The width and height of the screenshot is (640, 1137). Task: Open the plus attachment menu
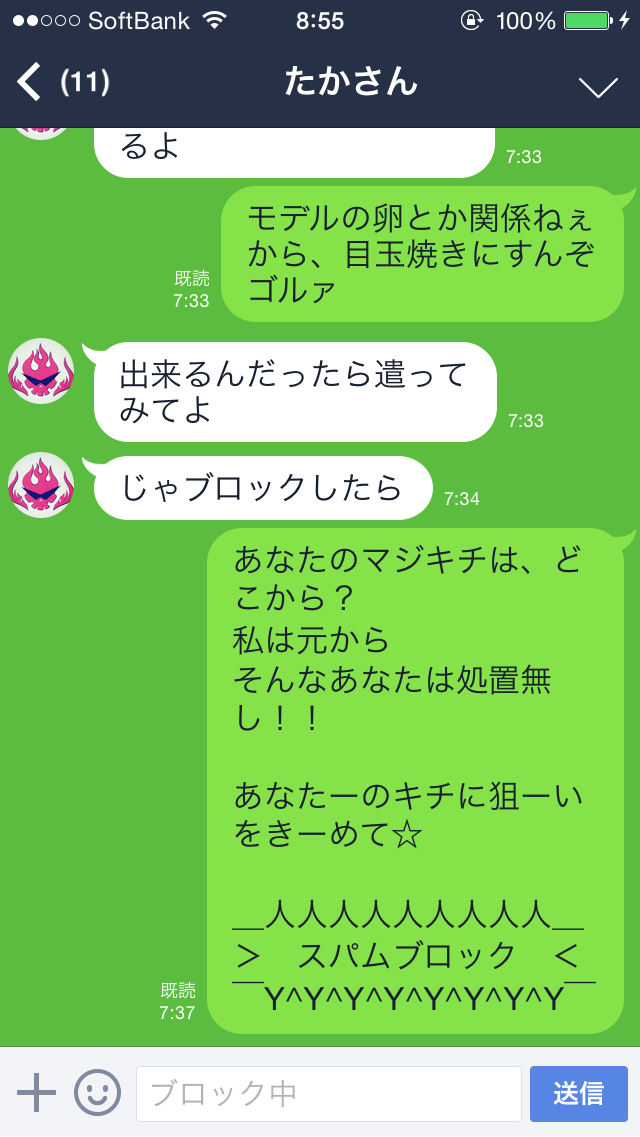click(x=37, y=1093)
